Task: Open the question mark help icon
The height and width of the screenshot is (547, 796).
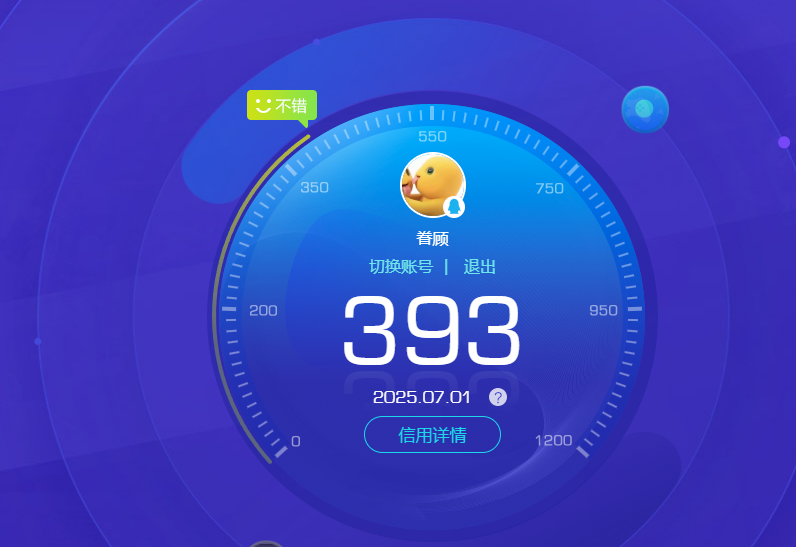Action: [x=498, y=397]
